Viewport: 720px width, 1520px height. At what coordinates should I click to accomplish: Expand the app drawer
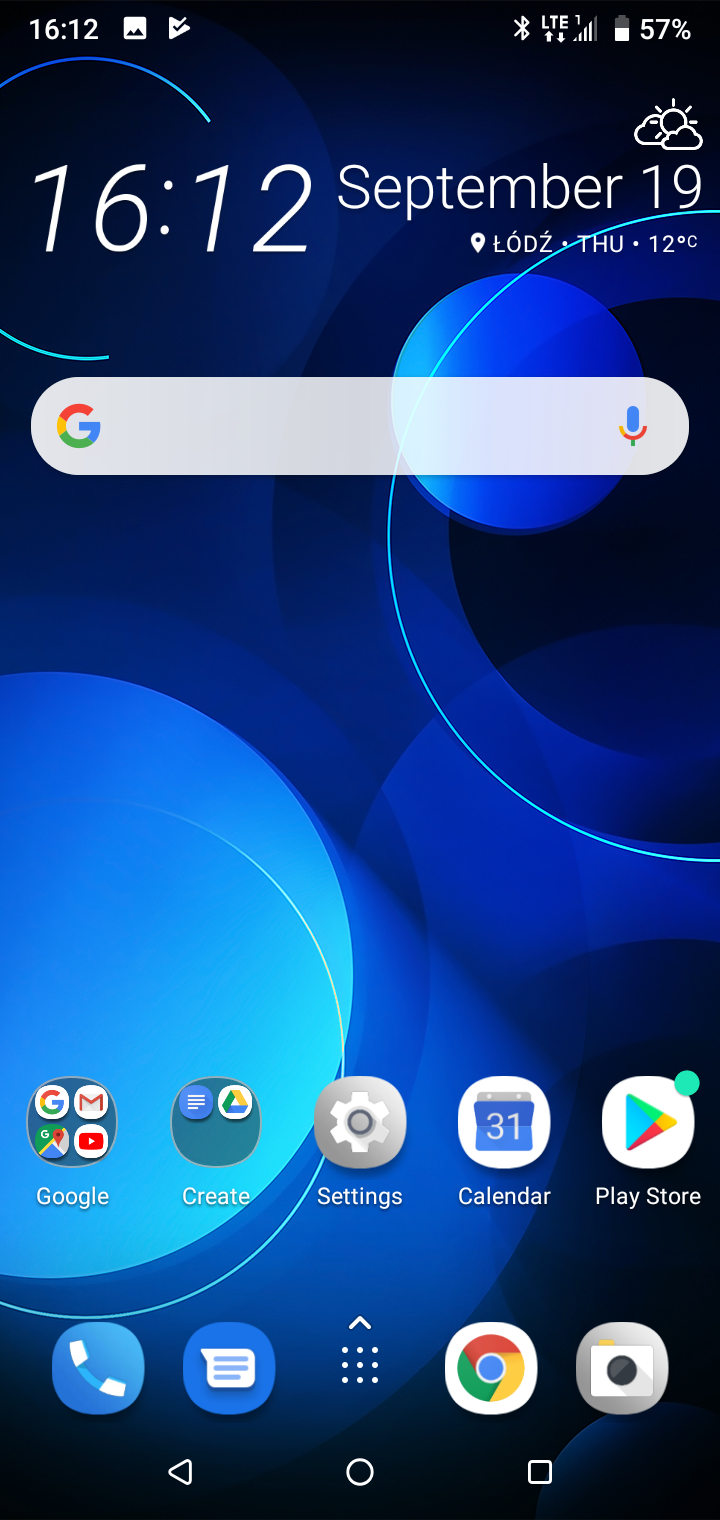click(x=360, y=1350)
